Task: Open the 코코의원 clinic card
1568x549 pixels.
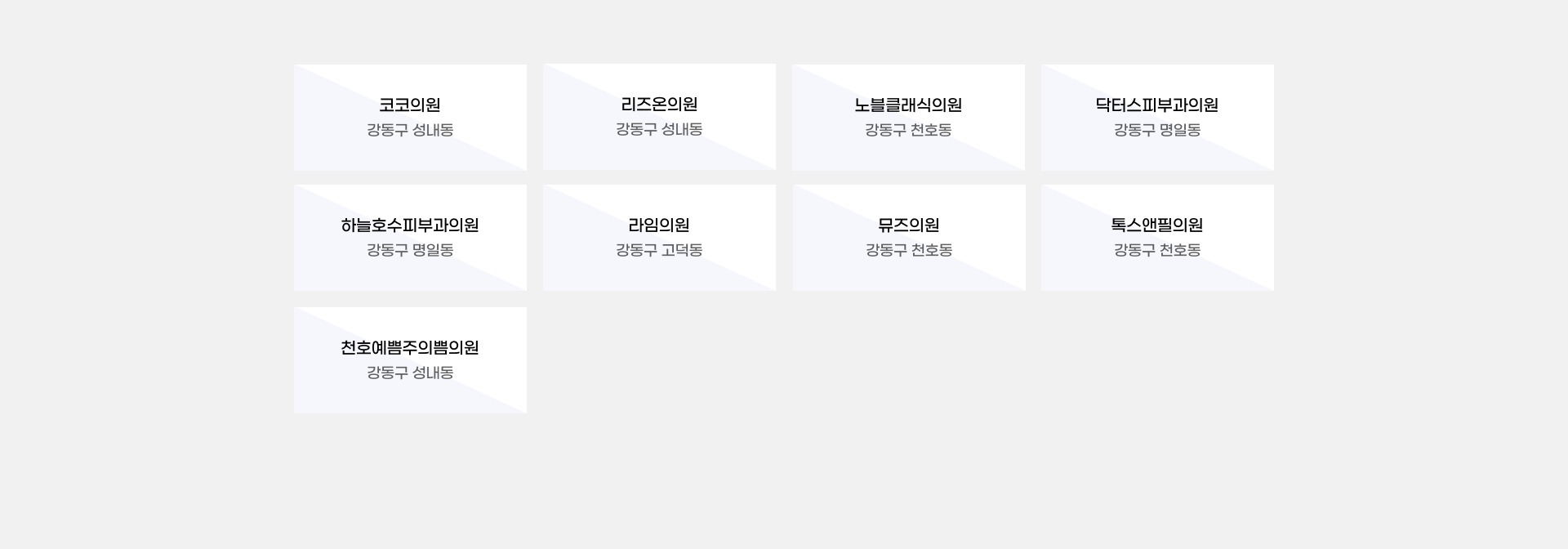Action: [x=410, y=117]
